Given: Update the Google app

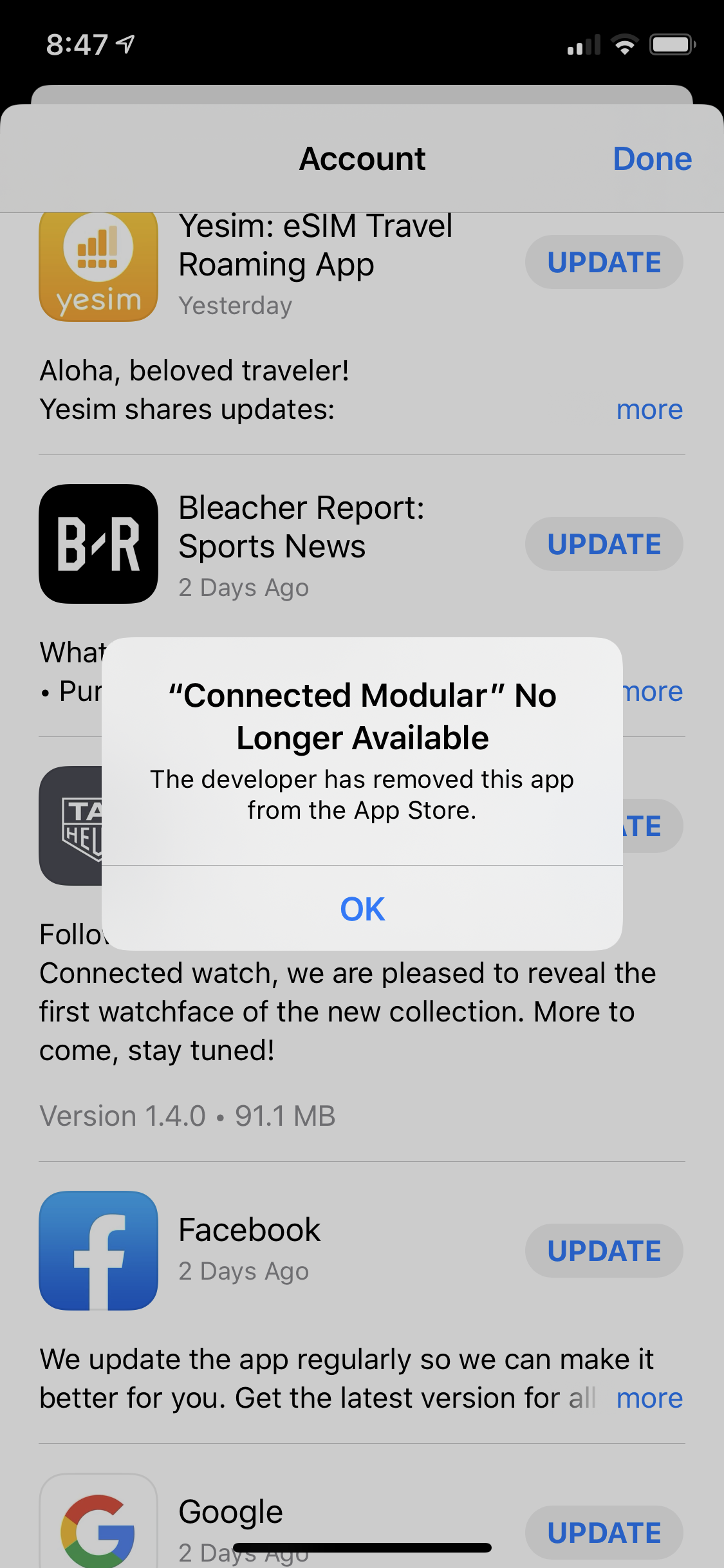Looking at the screenshot, I should (604, 1533).
